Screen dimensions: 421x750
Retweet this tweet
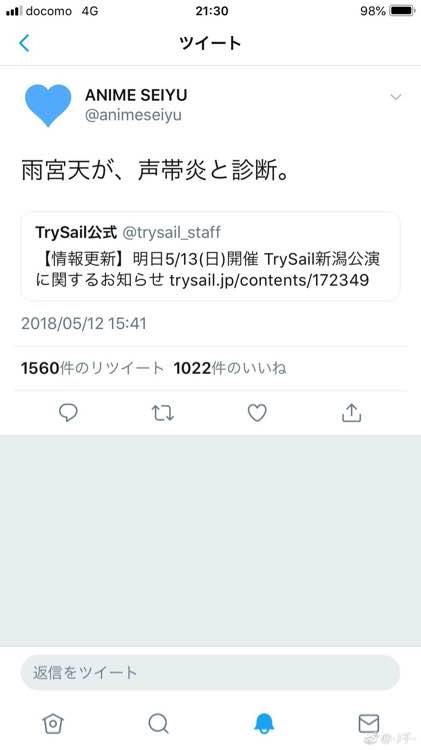pos(163,413)
